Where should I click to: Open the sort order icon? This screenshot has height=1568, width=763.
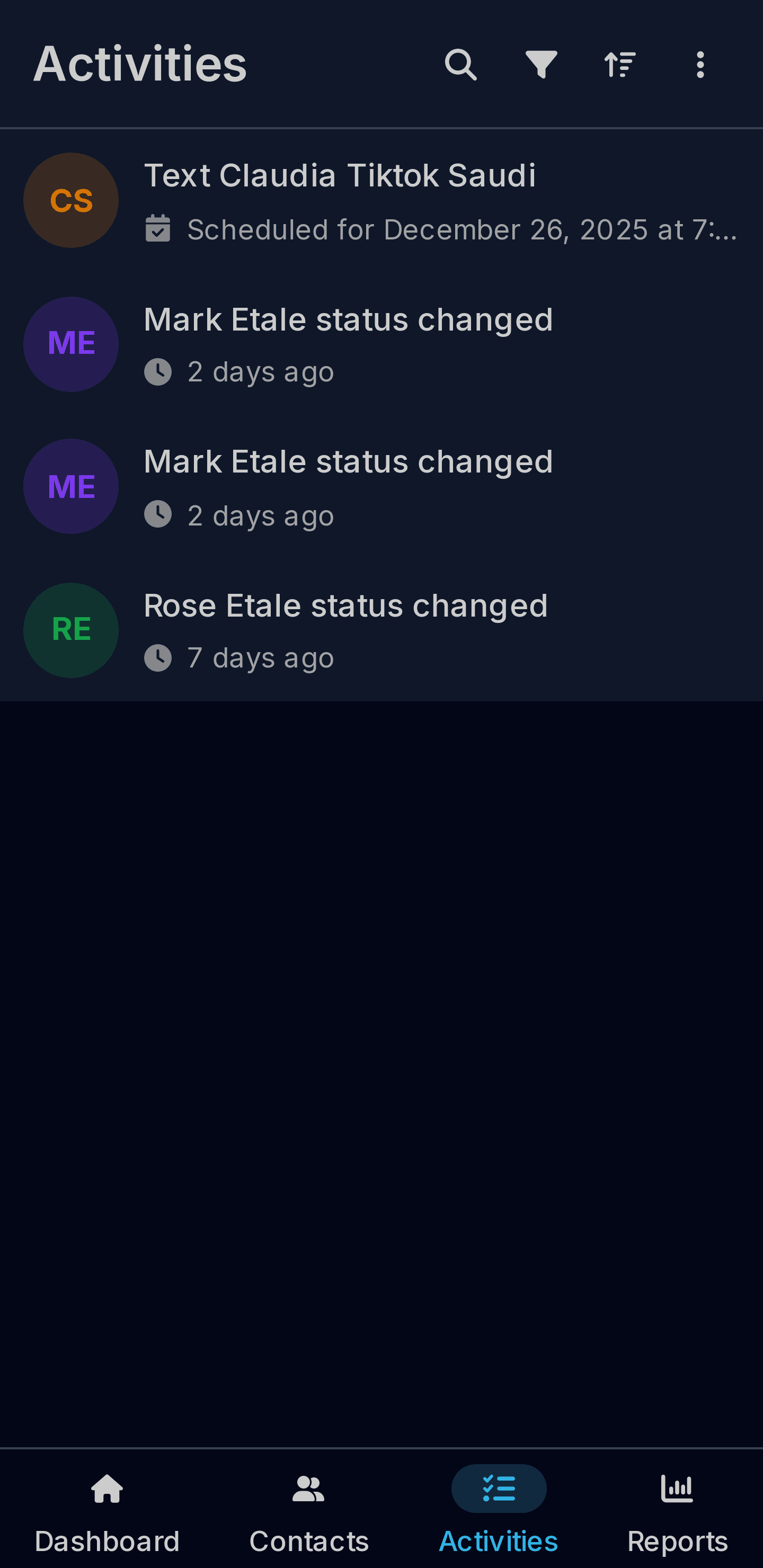[x=619, y=64]
